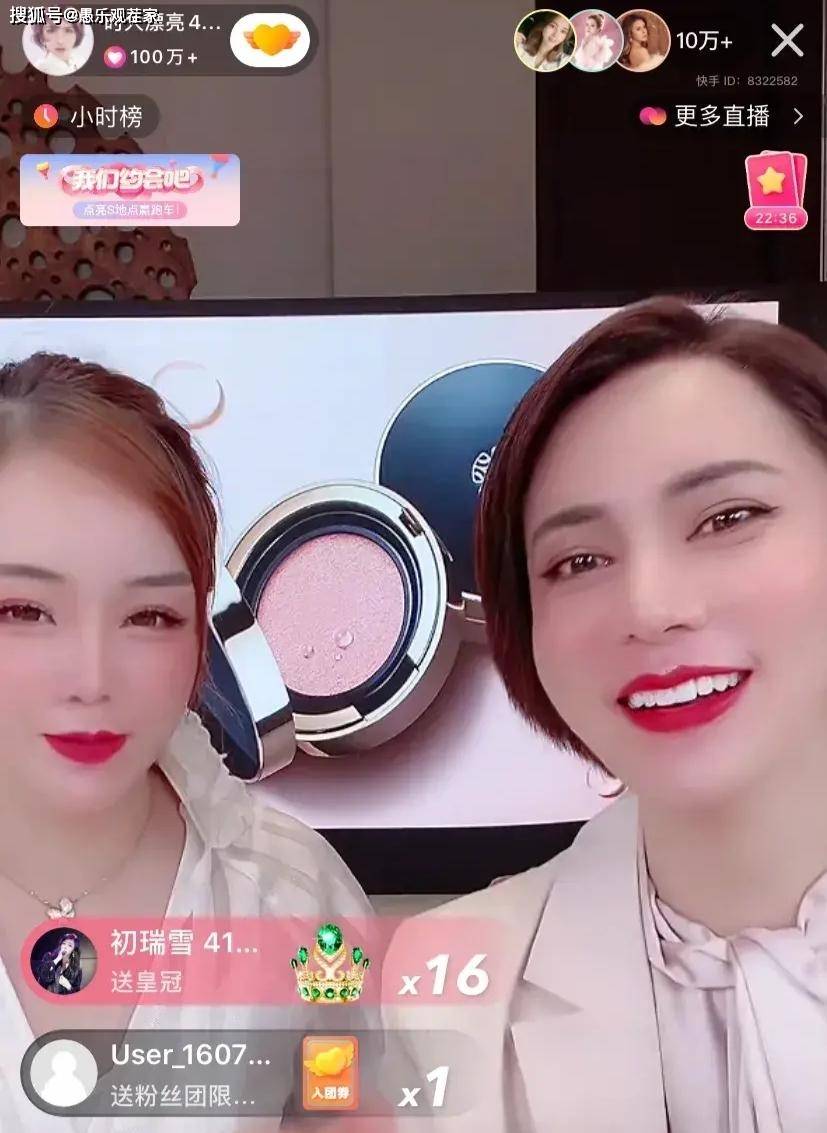827x1133 pixels.
Task: View the 10万+ online audience list
Action: click(704, 41)
